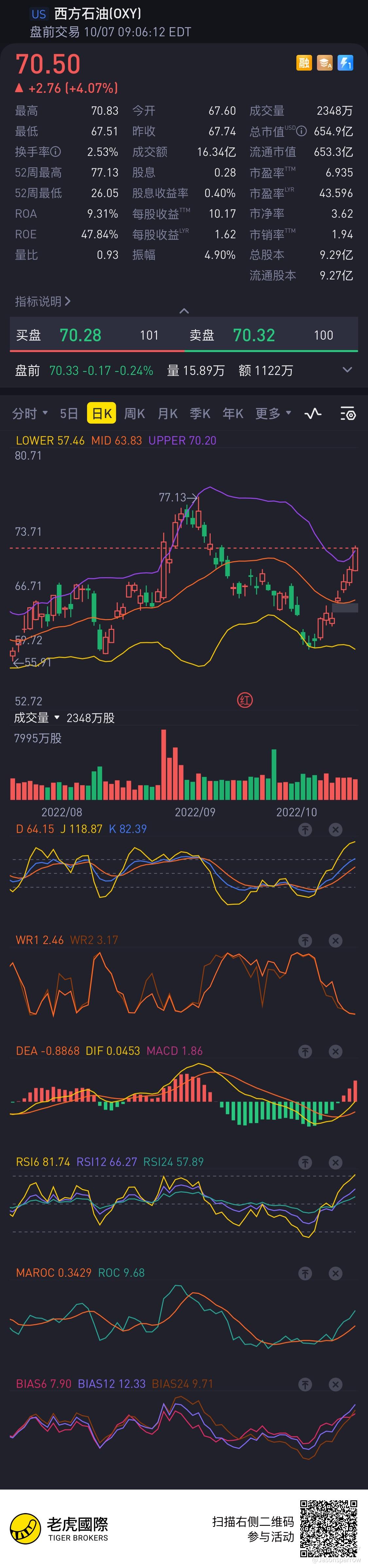
Task: Select the 5日 chart tab
Action: pos(69,414)
